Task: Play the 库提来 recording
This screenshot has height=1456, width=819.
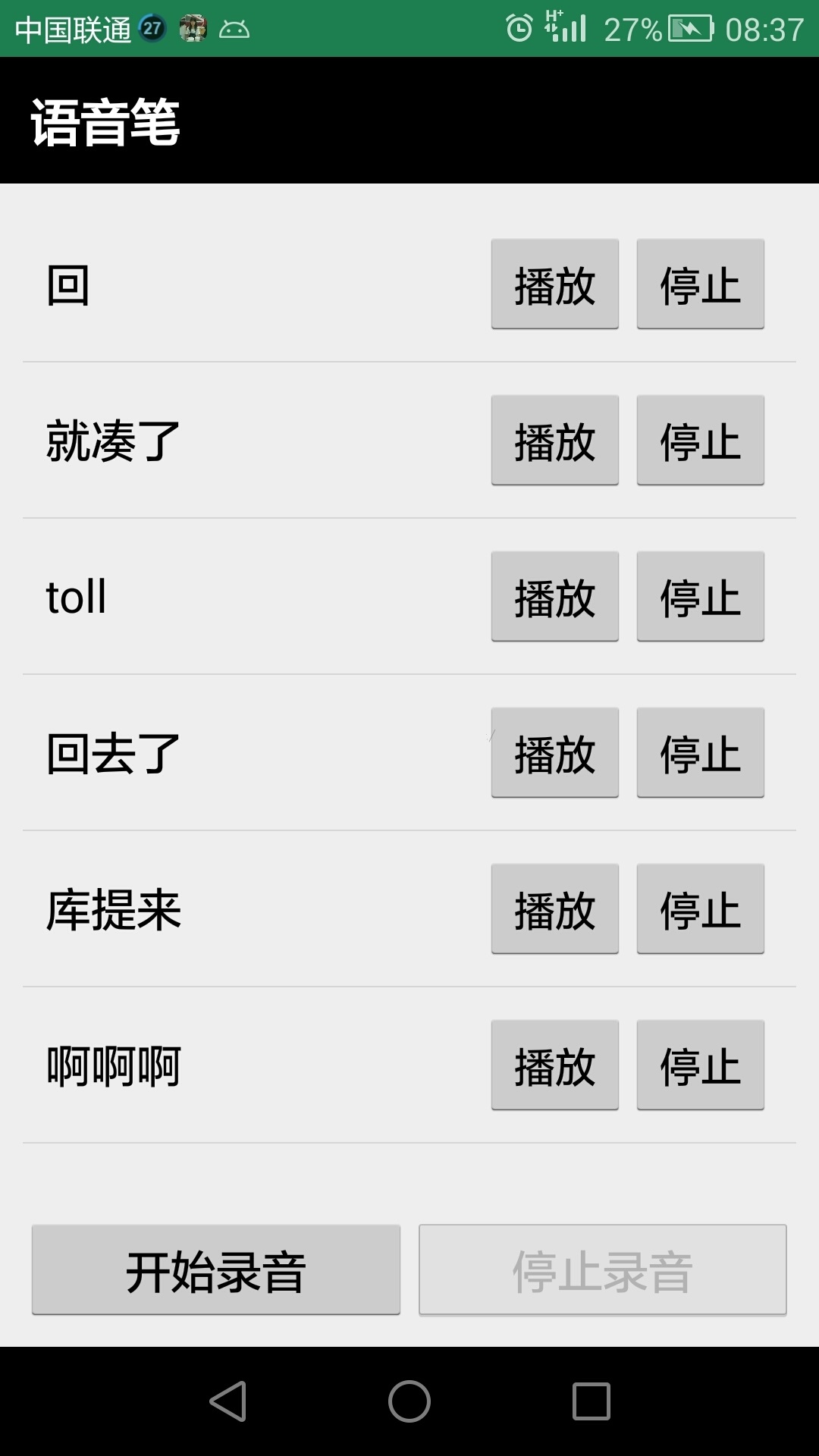Action: [x=554, y=909]
